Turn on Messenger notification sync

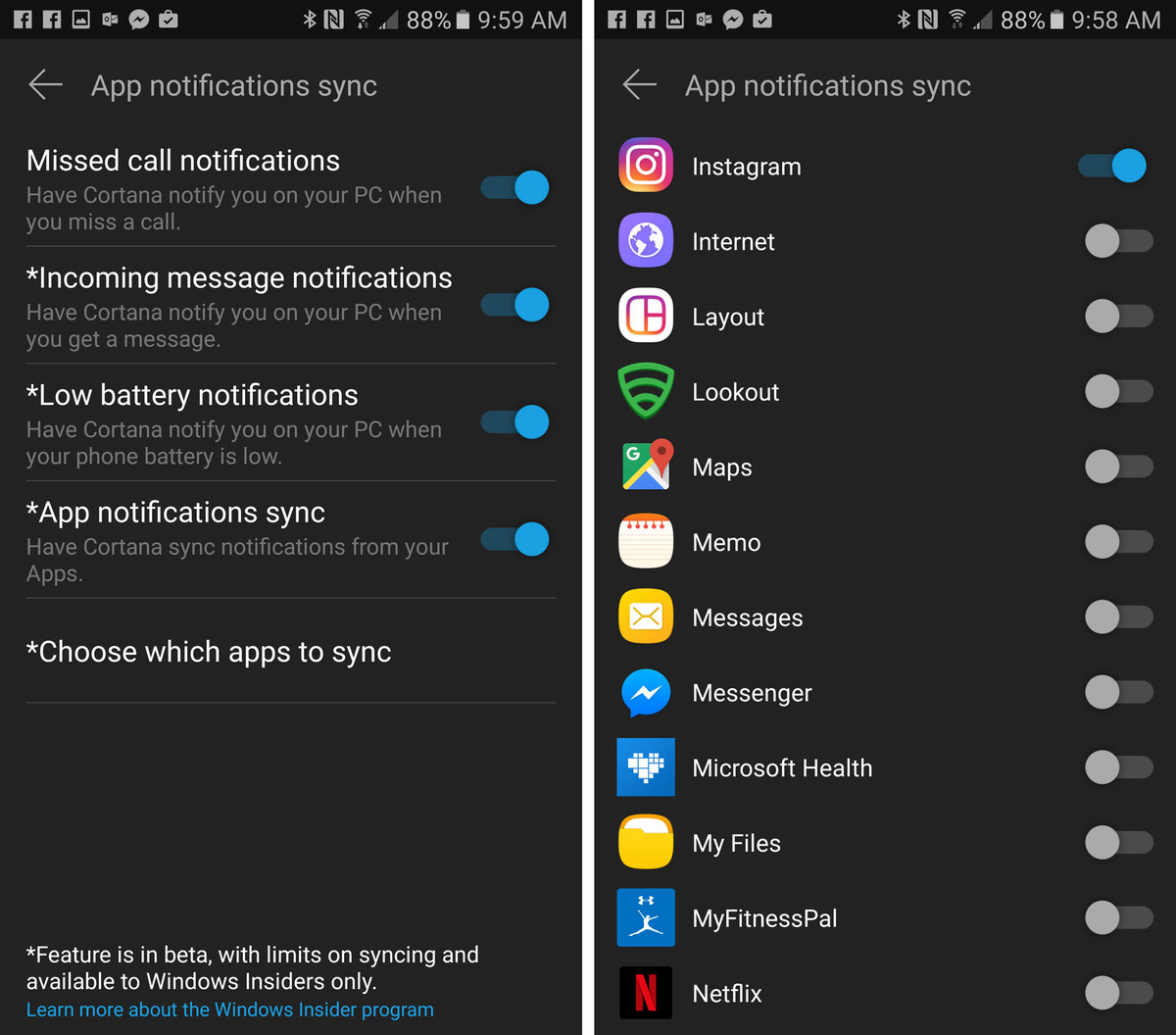coord(1118,692)
